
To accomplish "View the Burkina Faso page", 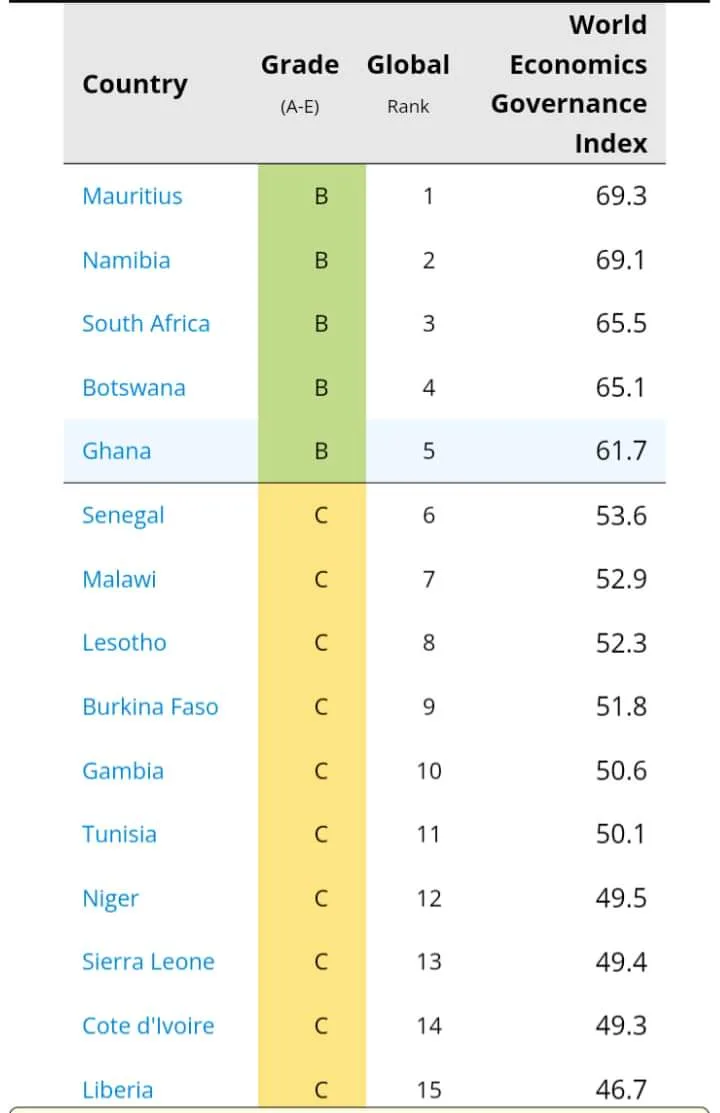I will (150, 707).
